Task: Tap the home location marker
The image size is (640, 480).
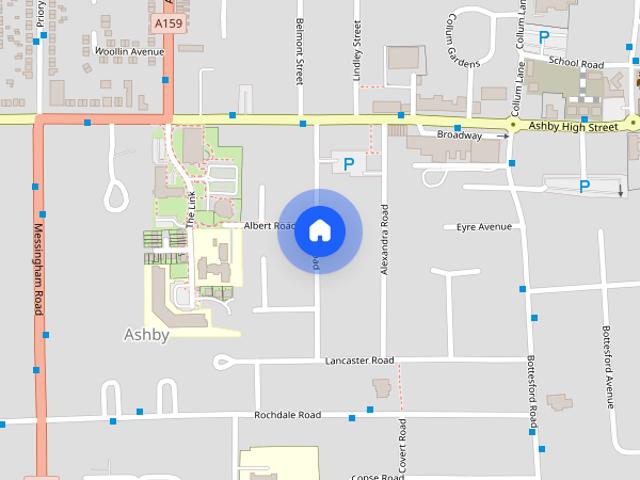Action: pos(319,230)
